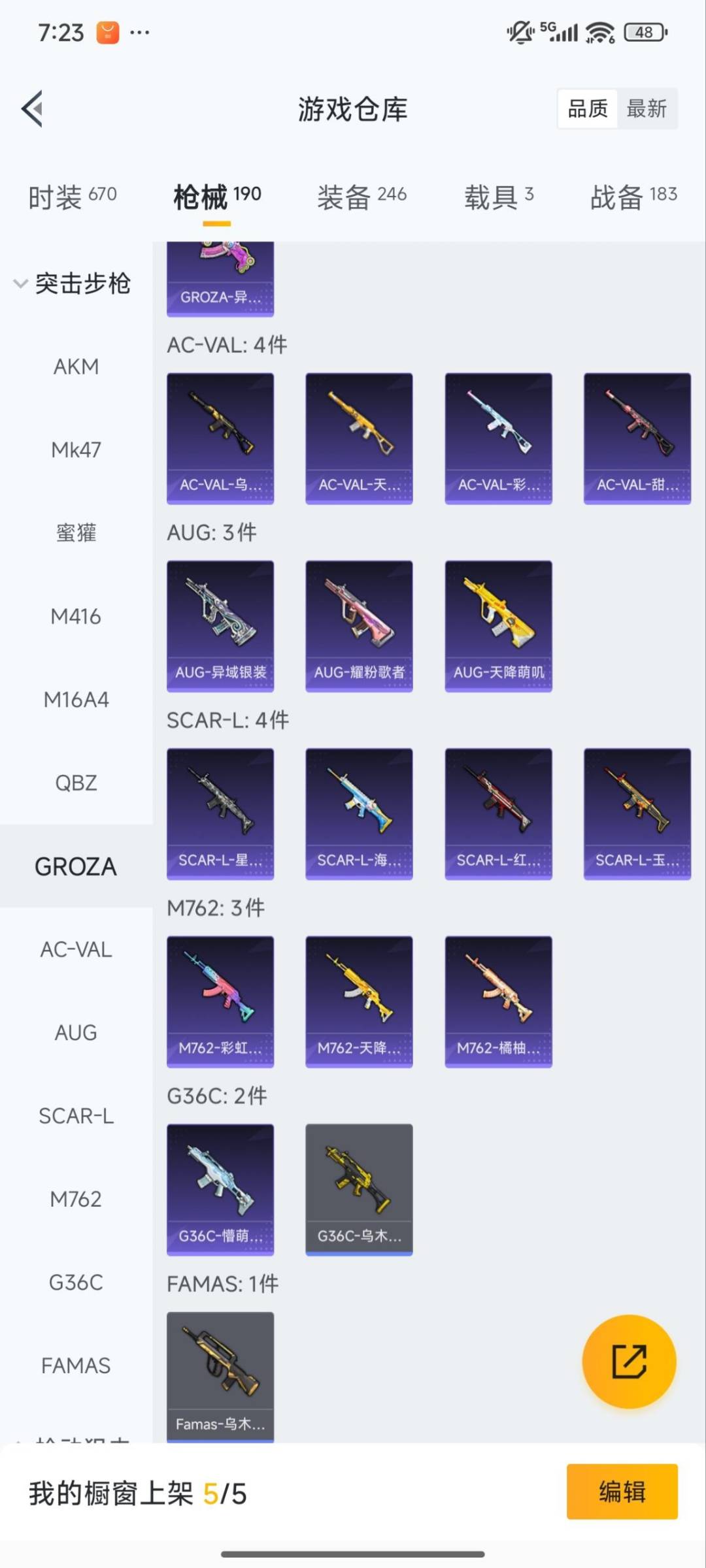Open the AUG-耀粉歌者 skin tile
The height and width of the screenshot is (1568, 706).
point(359,625)
